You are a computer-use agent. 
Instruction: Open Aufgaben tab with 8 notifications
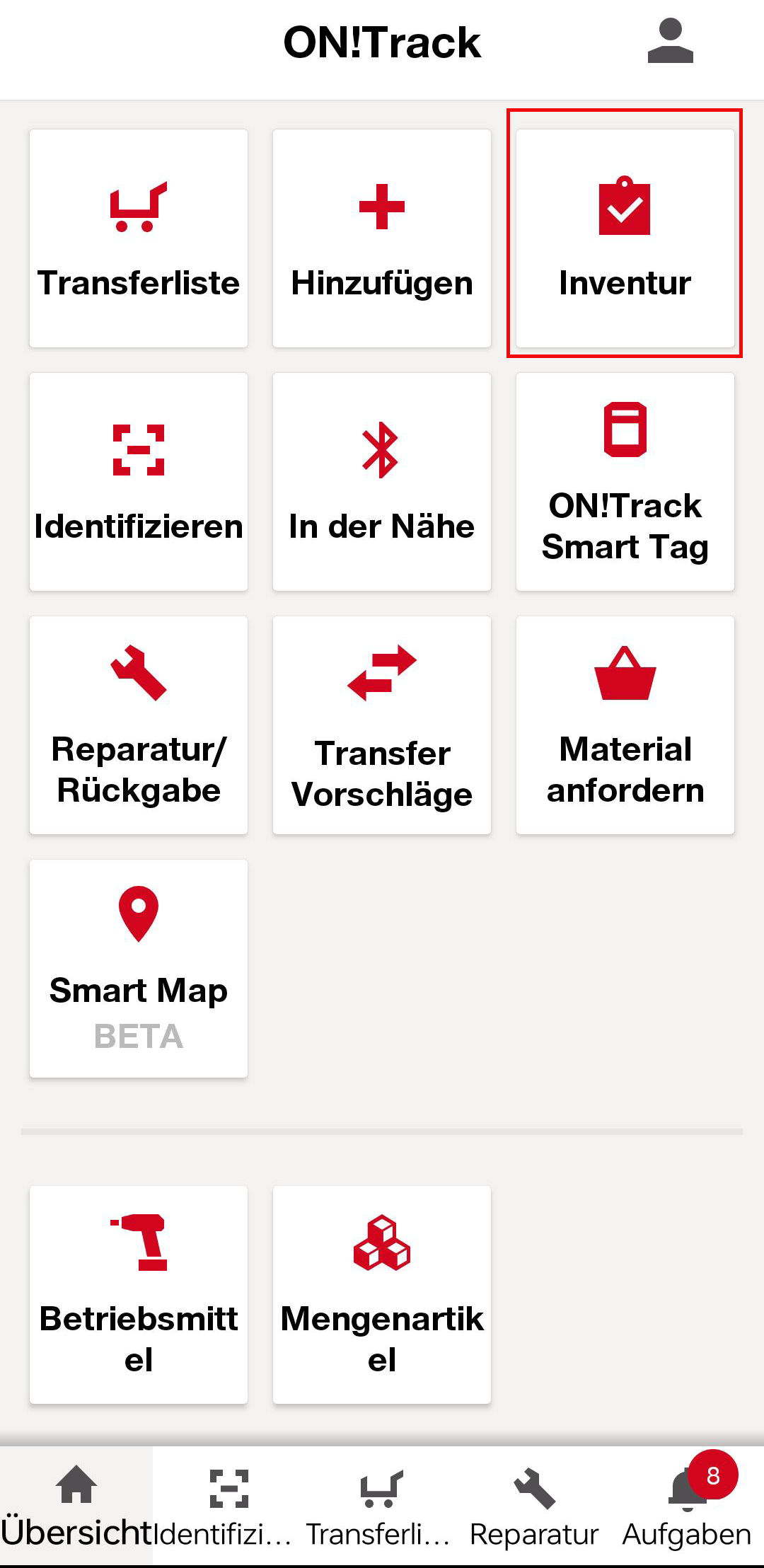[x=688, y=1506]
